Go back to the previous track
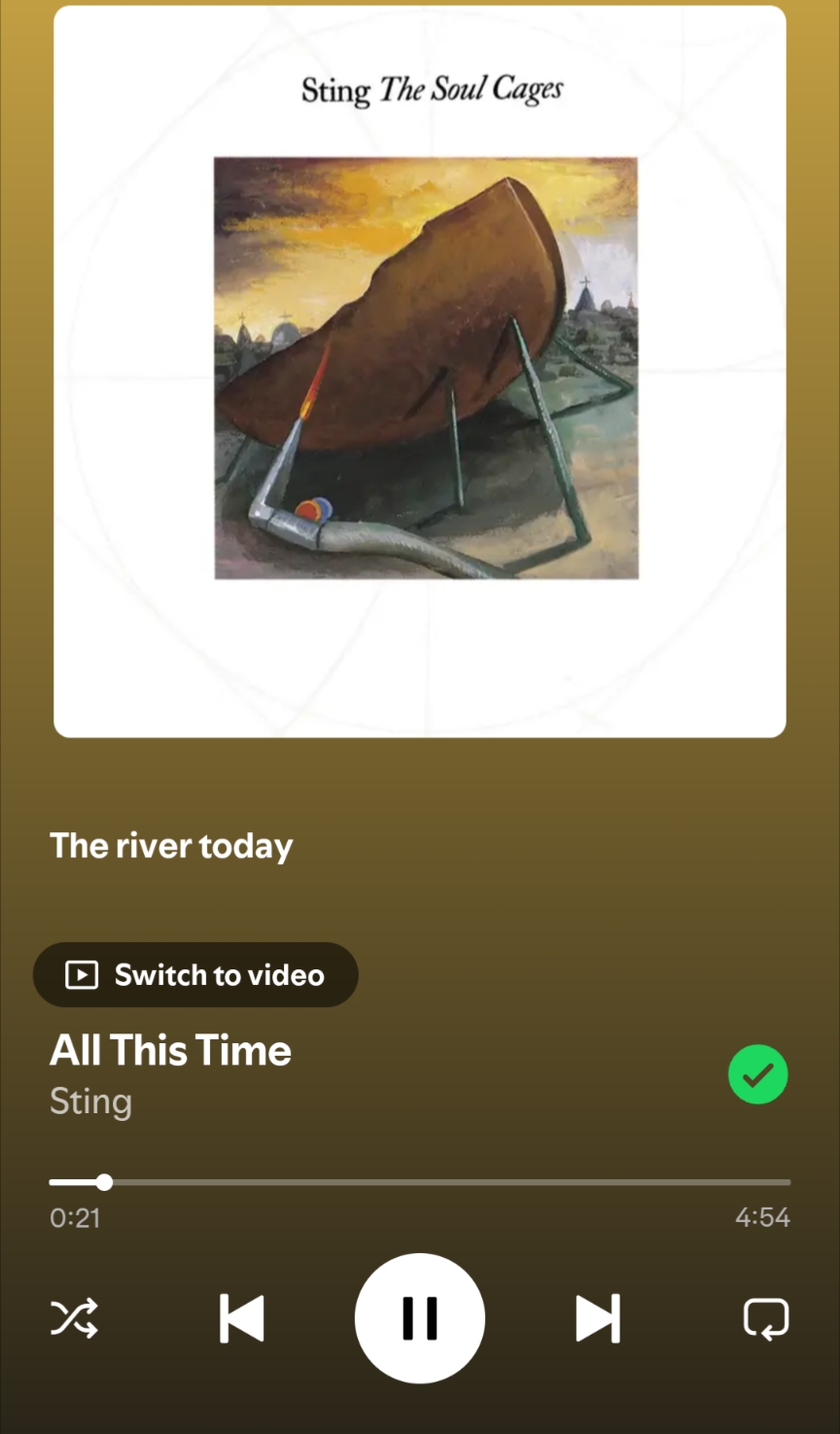840x1434 pixels. tap(241, 1318)
